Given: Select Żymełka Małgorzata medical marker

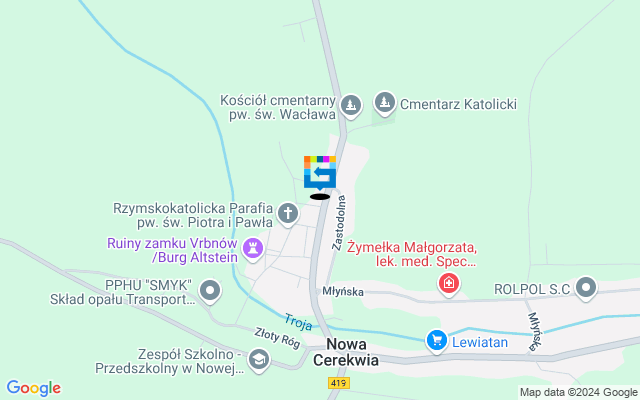Looking at the screenshot, I should 449,285.
